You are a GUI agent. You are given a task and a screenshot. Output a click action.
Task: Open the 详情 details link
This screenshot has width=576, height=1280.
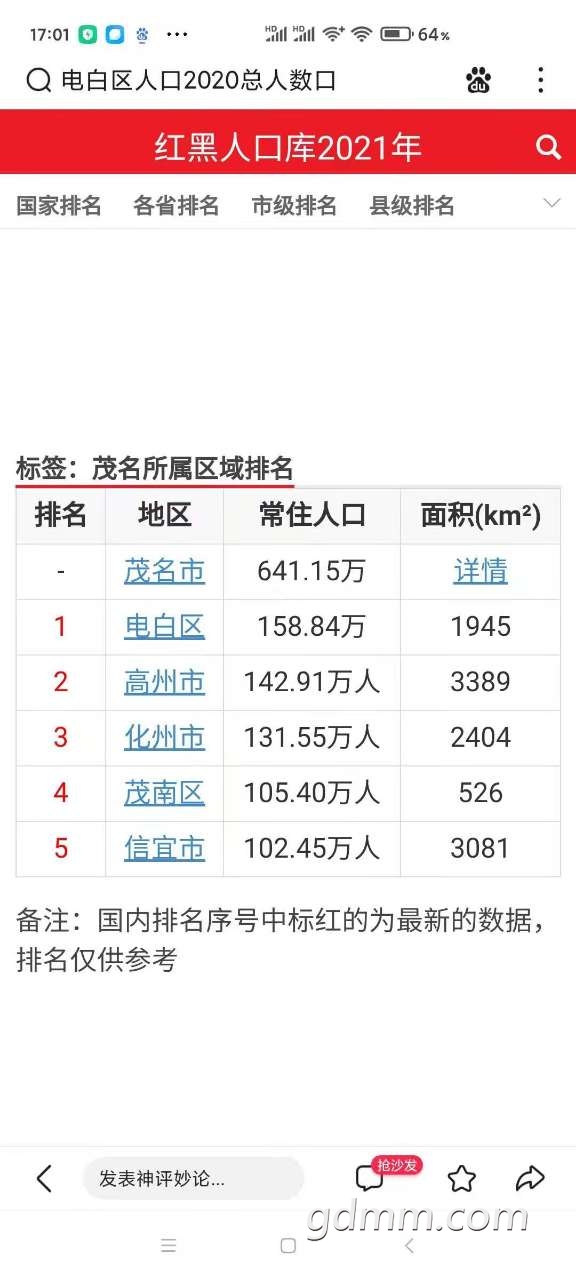coord(480,571)
